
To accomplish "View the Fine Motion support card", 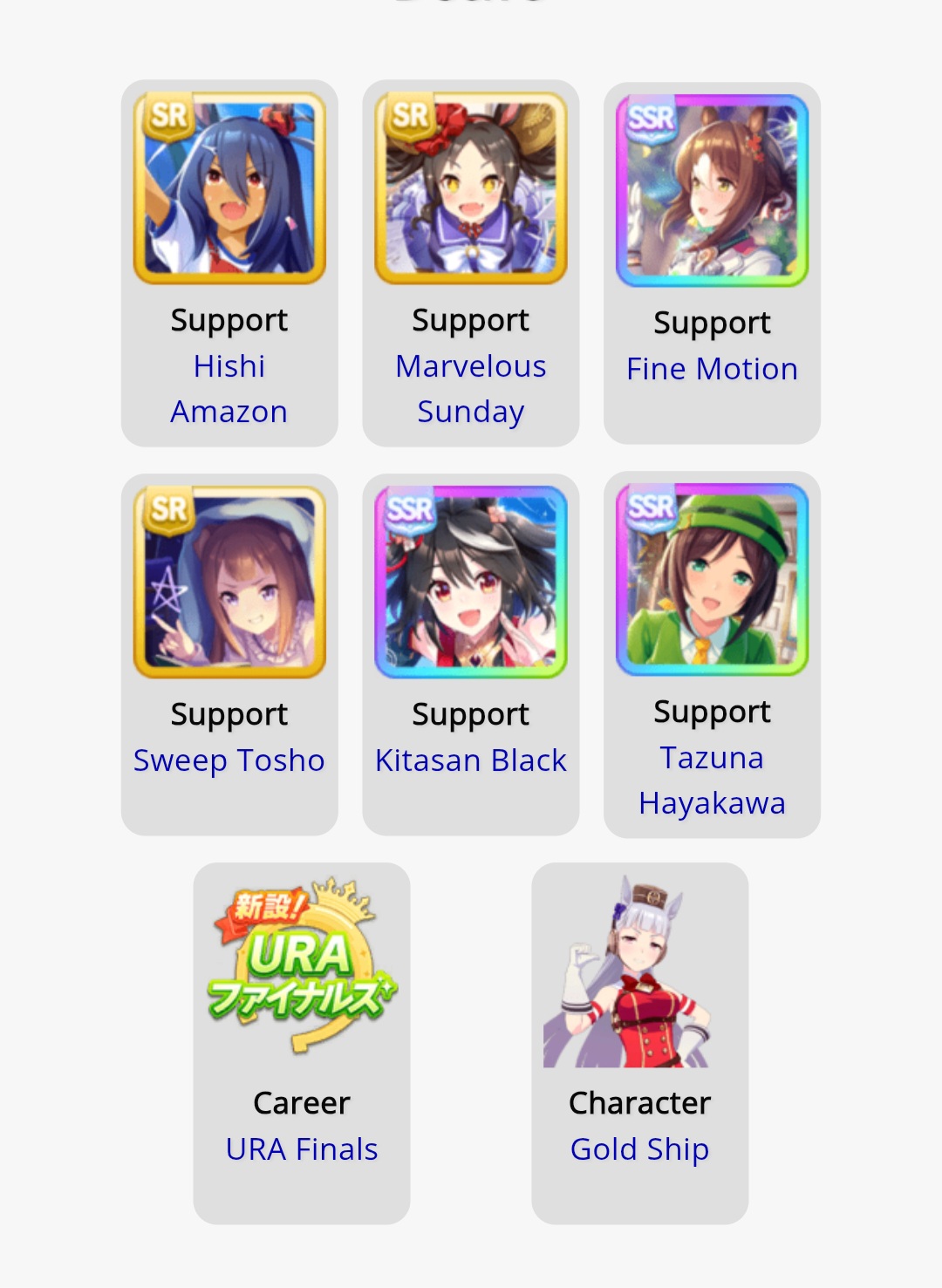I will 712,369.
